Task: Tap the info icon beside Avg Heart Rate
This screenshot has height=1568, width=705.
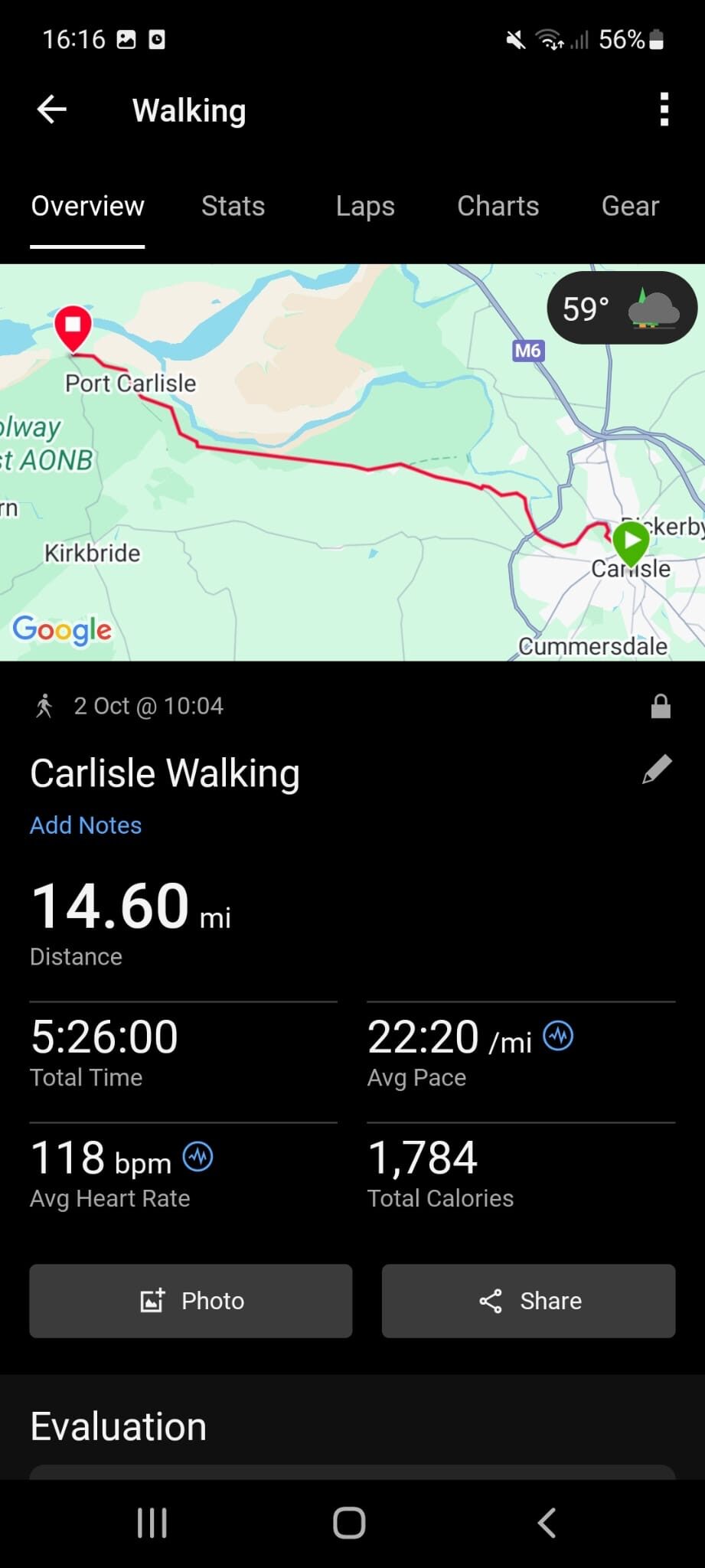Action: (198, 1157)
